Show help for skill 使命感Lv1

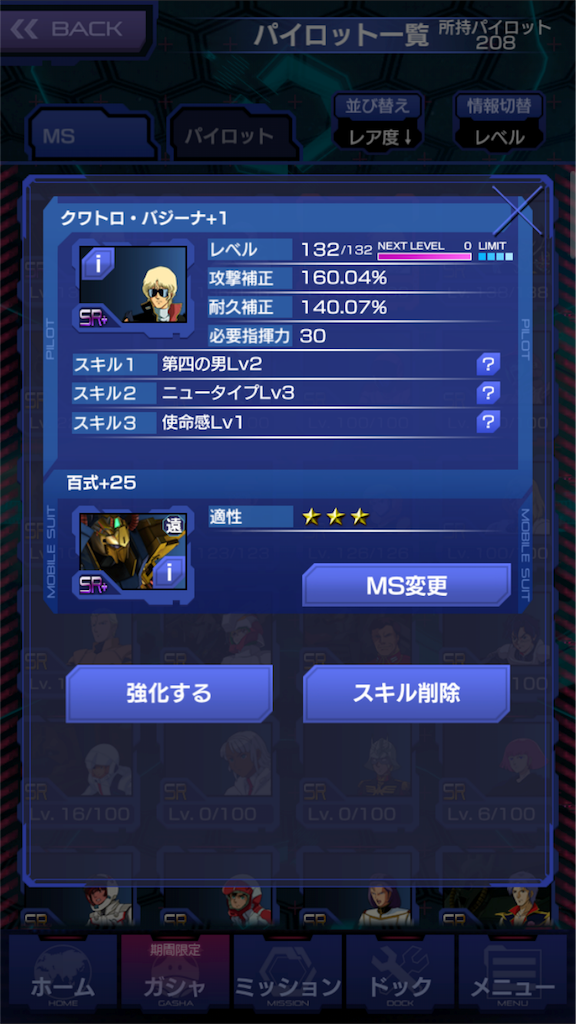pyautogui.click(x=488, y=422)
